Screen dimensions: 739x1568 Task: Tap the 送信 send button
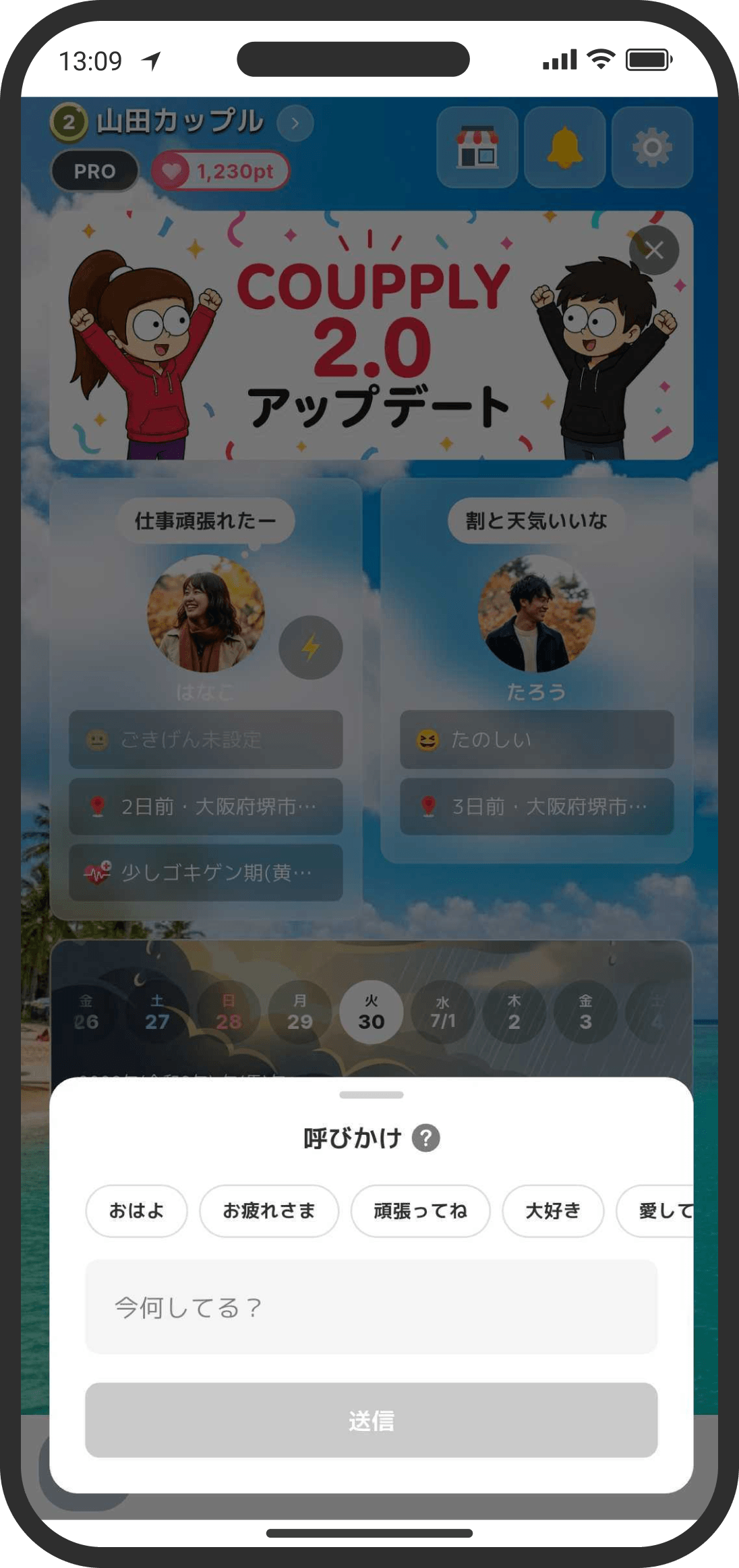[371, 1420]
